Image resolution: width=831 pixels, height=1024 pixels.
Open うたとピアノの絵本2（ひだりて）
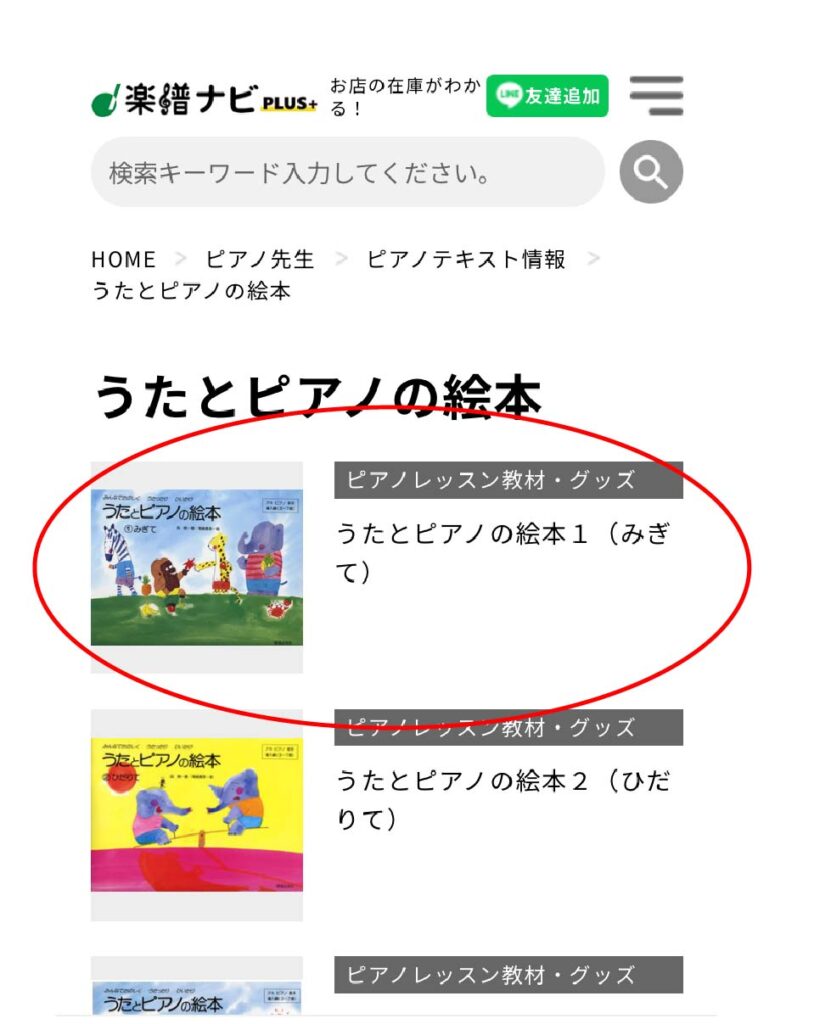point(502,800)
